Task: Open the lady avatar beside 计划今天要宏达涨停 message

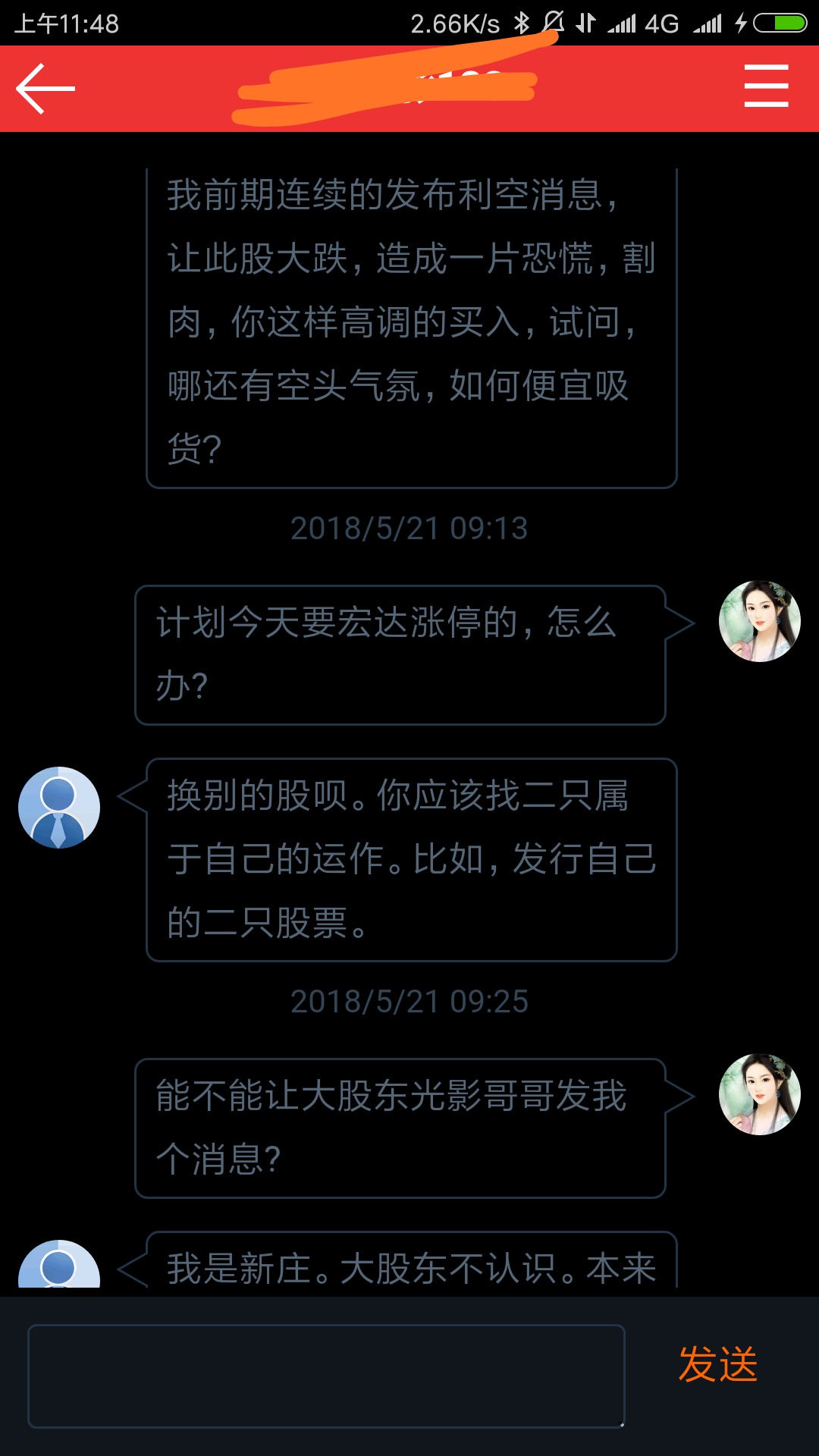Action: [x=759, y=621]
